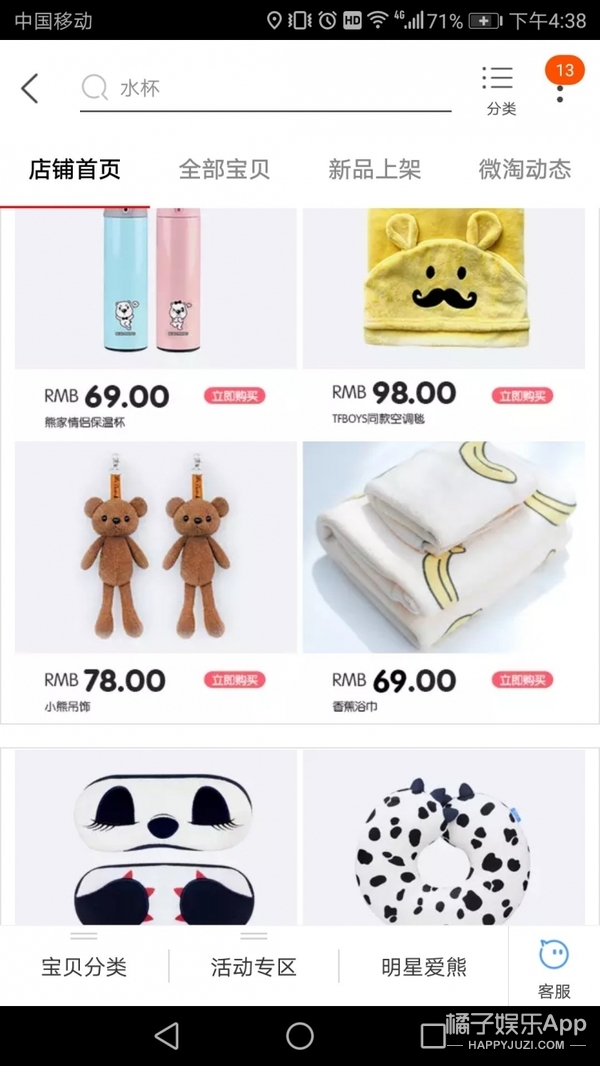Buy now the 香蕉浴巾

522,680
